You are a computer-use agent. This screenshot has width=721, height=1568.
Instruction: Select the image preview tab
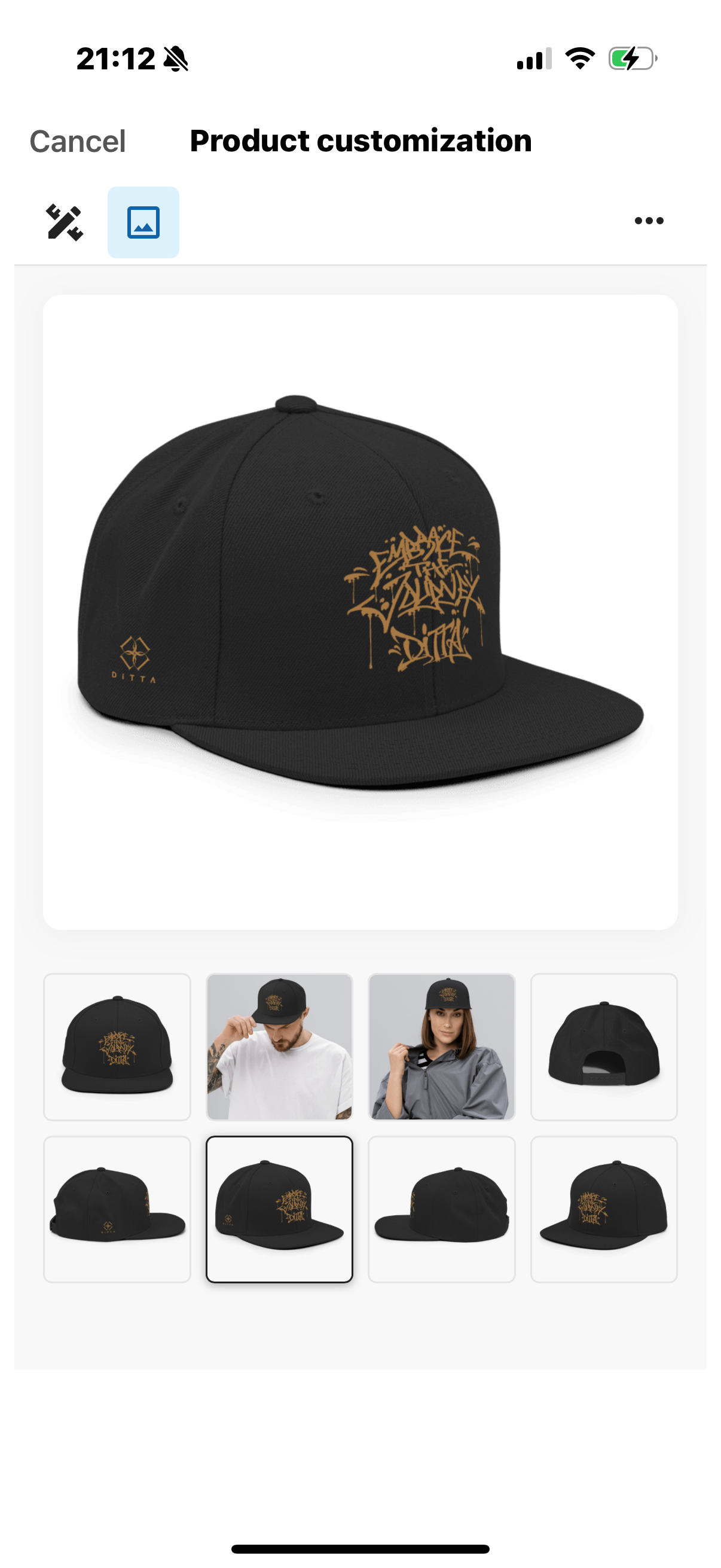point(143,222)
